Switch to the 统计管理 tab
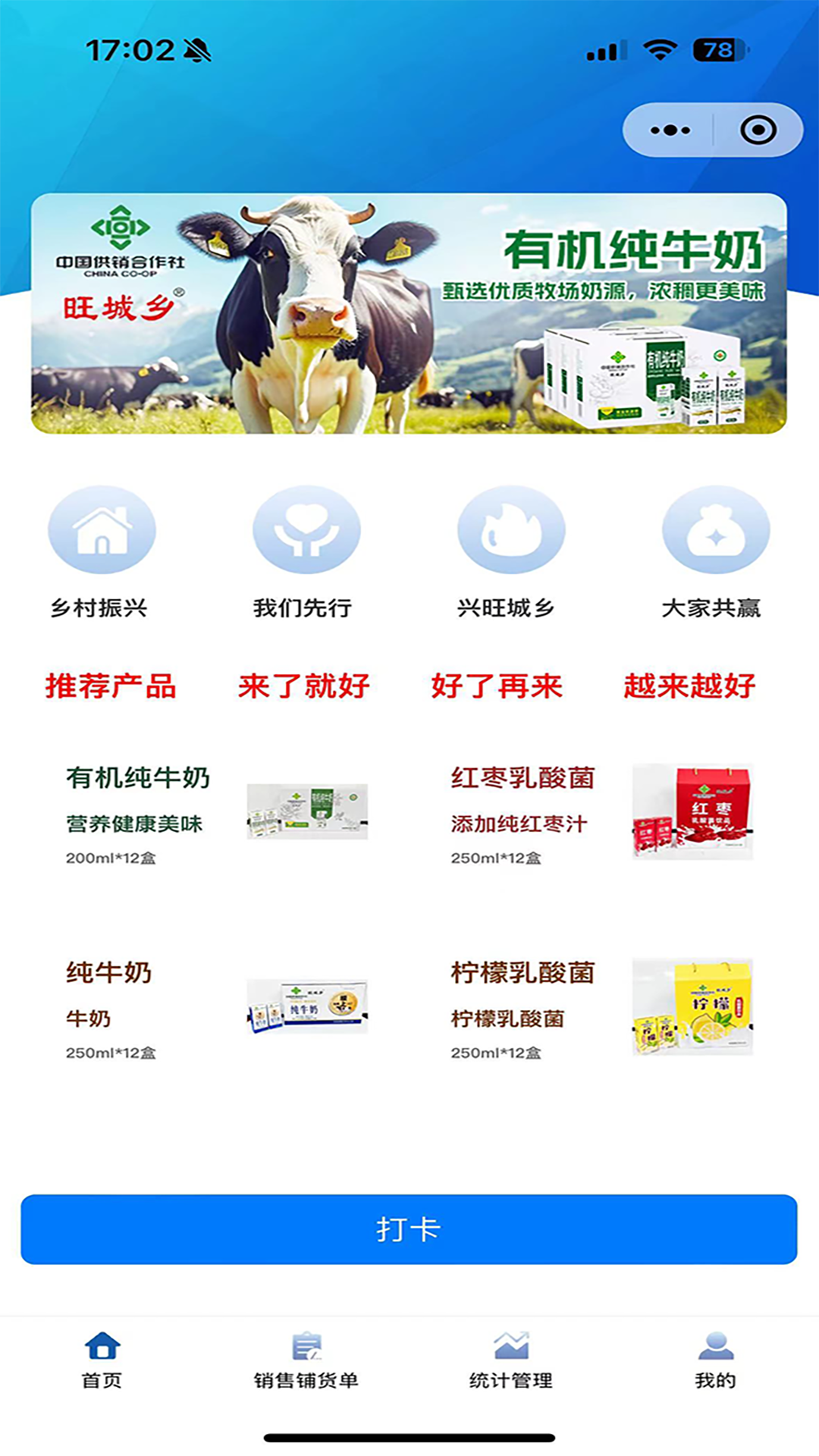This screenshot has height=1456, width=819. pyautogui.click(x=510, y=1359)
